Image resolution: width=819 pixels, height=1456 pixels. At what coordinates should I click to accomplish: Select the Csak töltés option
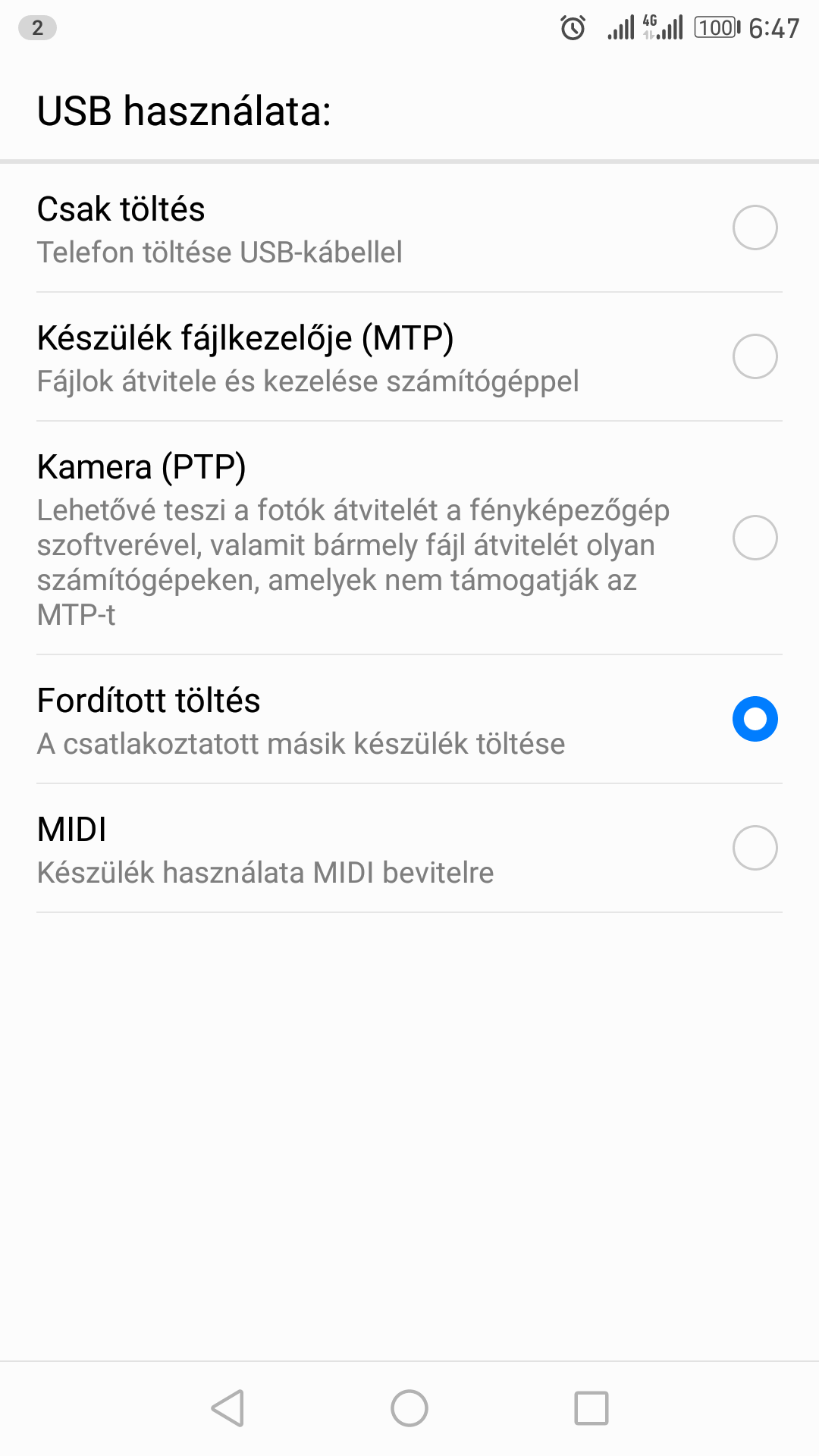tap(409, 227)
